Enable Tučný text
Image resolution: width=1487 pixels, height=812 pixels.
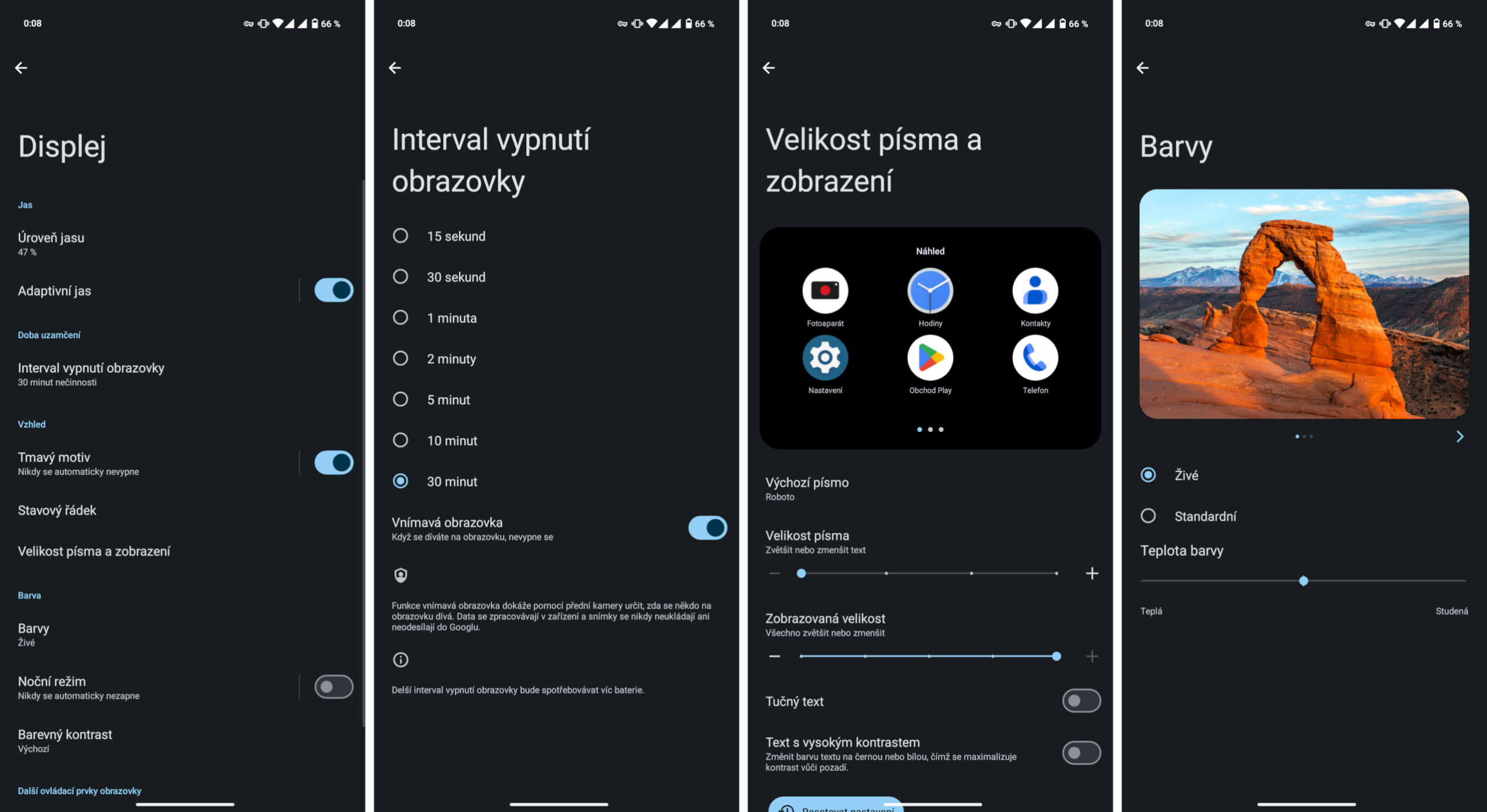[1081, 700]
